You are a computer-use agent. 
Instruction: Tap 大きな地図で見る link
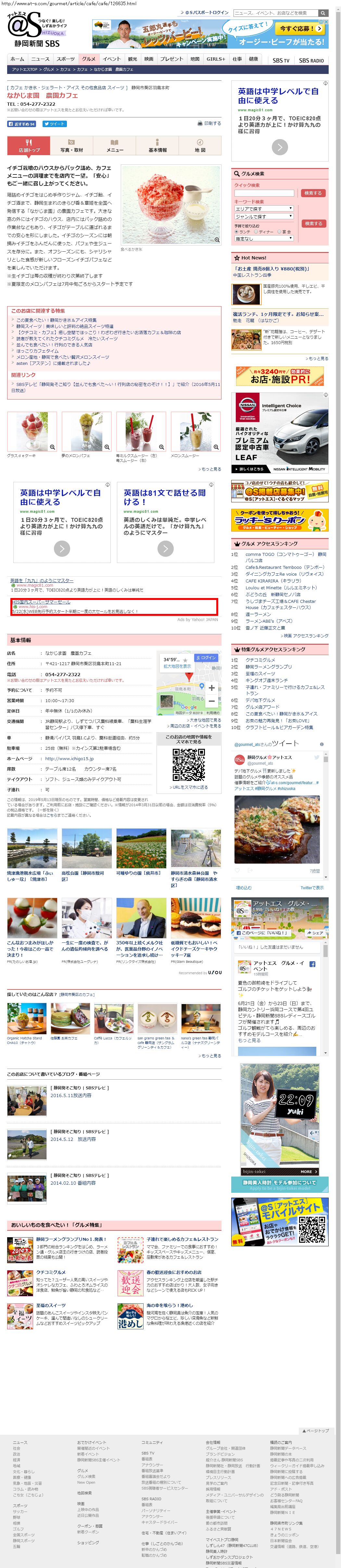pyautogui.click(x=204, y=720)
